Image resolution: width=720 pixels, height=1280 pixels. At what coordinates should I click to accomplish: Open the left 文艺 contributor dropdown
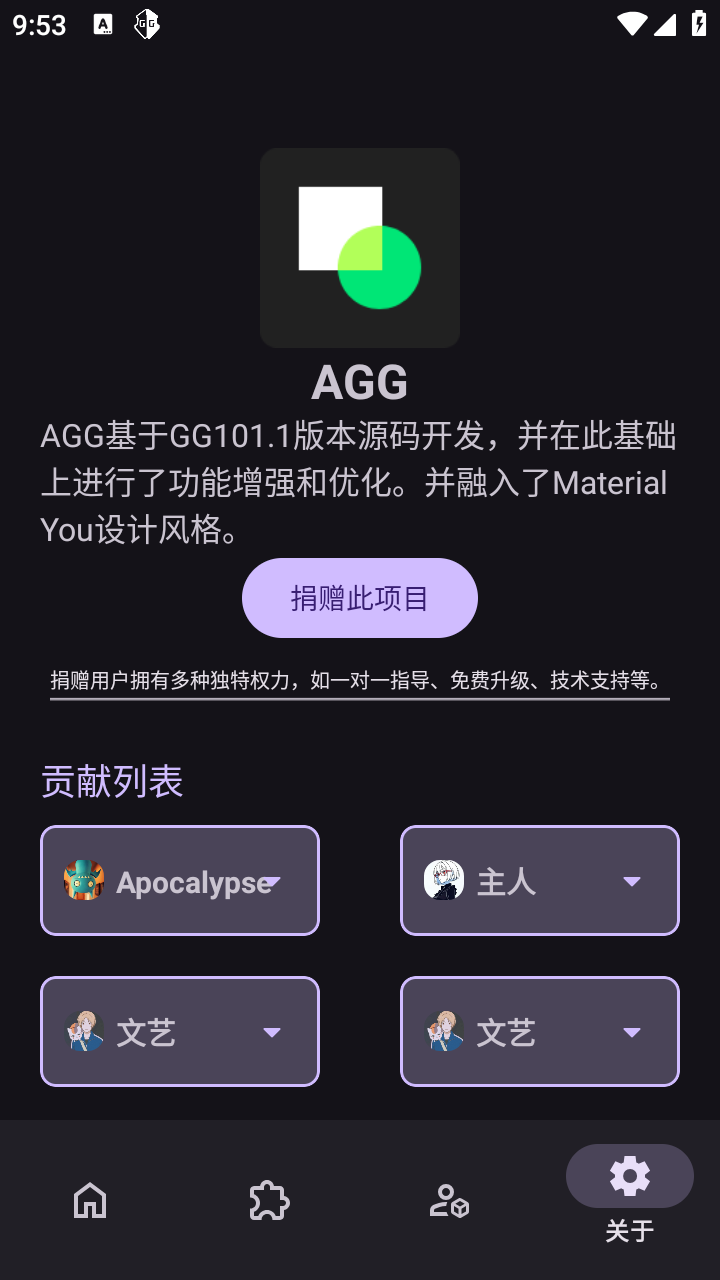point(271,1032)
